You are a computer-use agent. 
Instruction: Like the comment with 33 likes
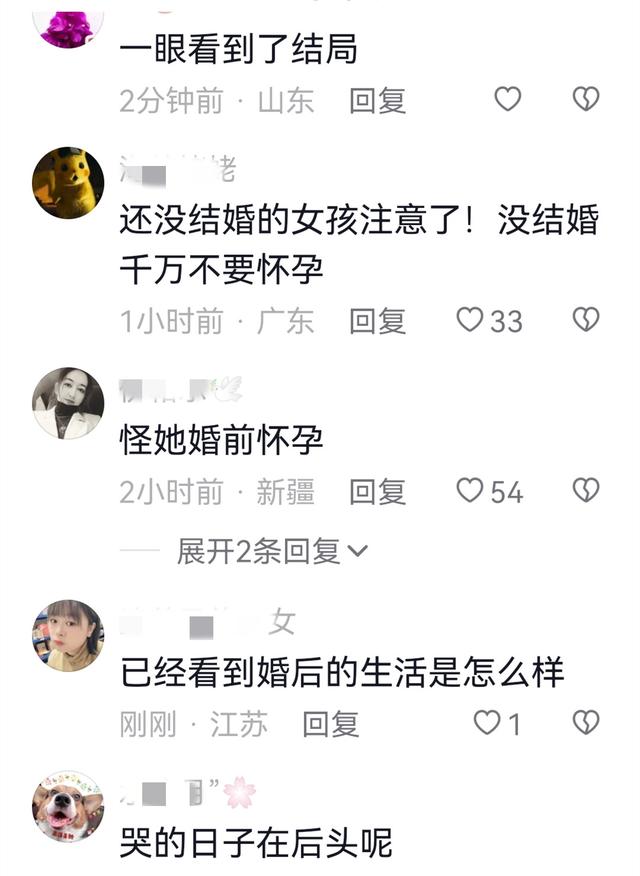point(471,320)
